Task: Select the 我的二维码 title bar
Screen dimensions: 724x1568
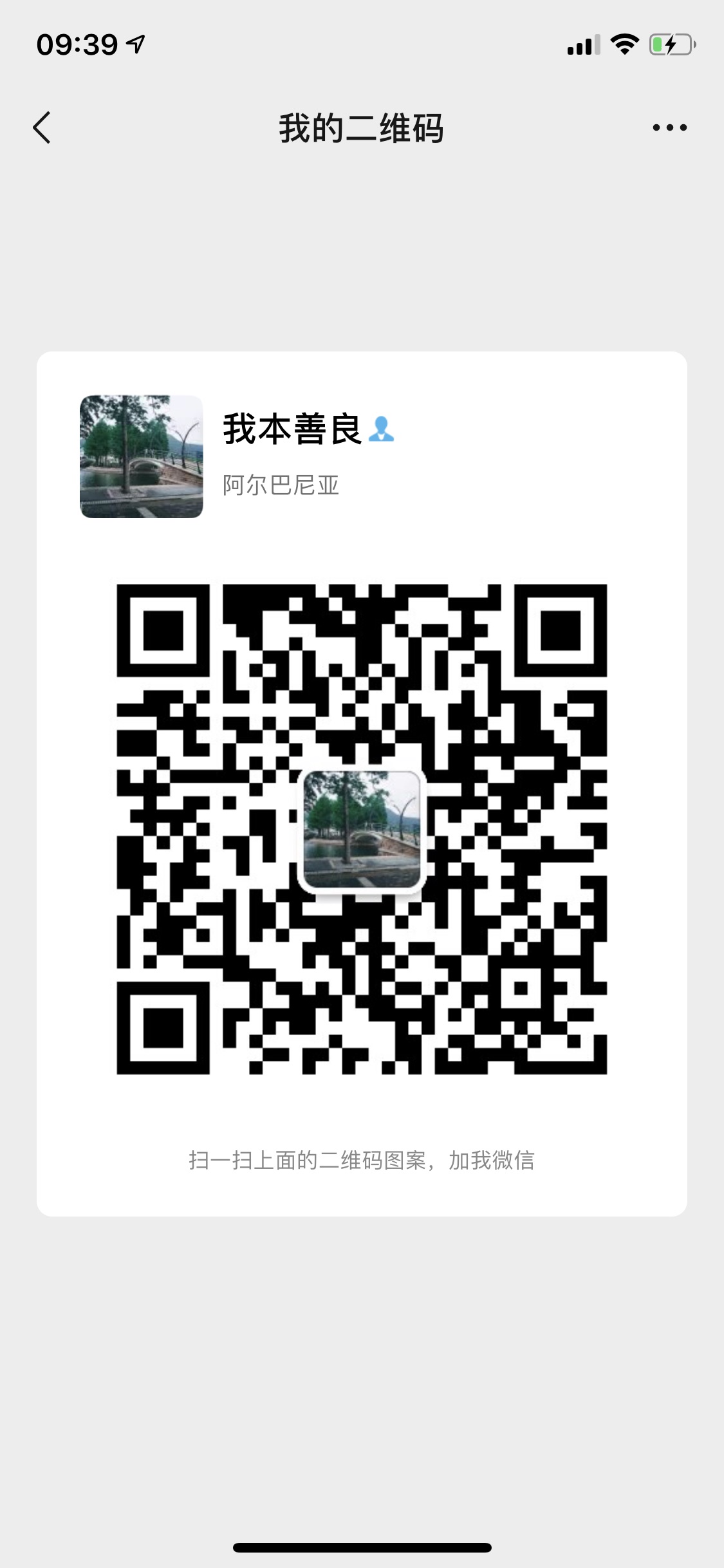Action: [362, 127]
